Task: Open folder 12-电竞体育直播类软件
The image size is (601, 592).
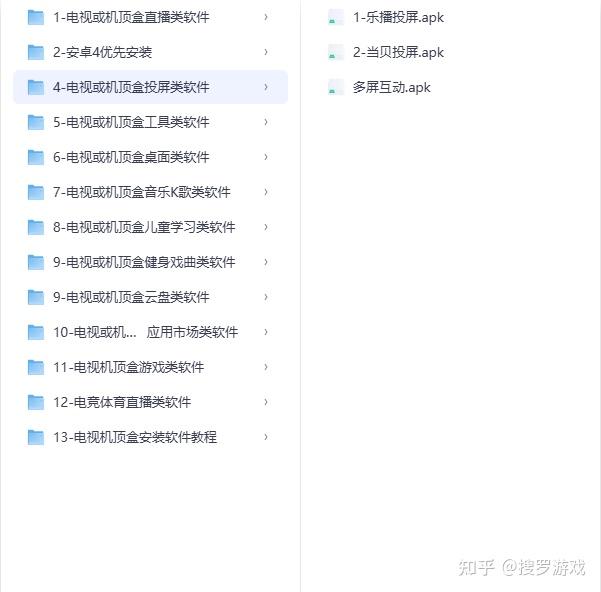Action: pos(121,402)
